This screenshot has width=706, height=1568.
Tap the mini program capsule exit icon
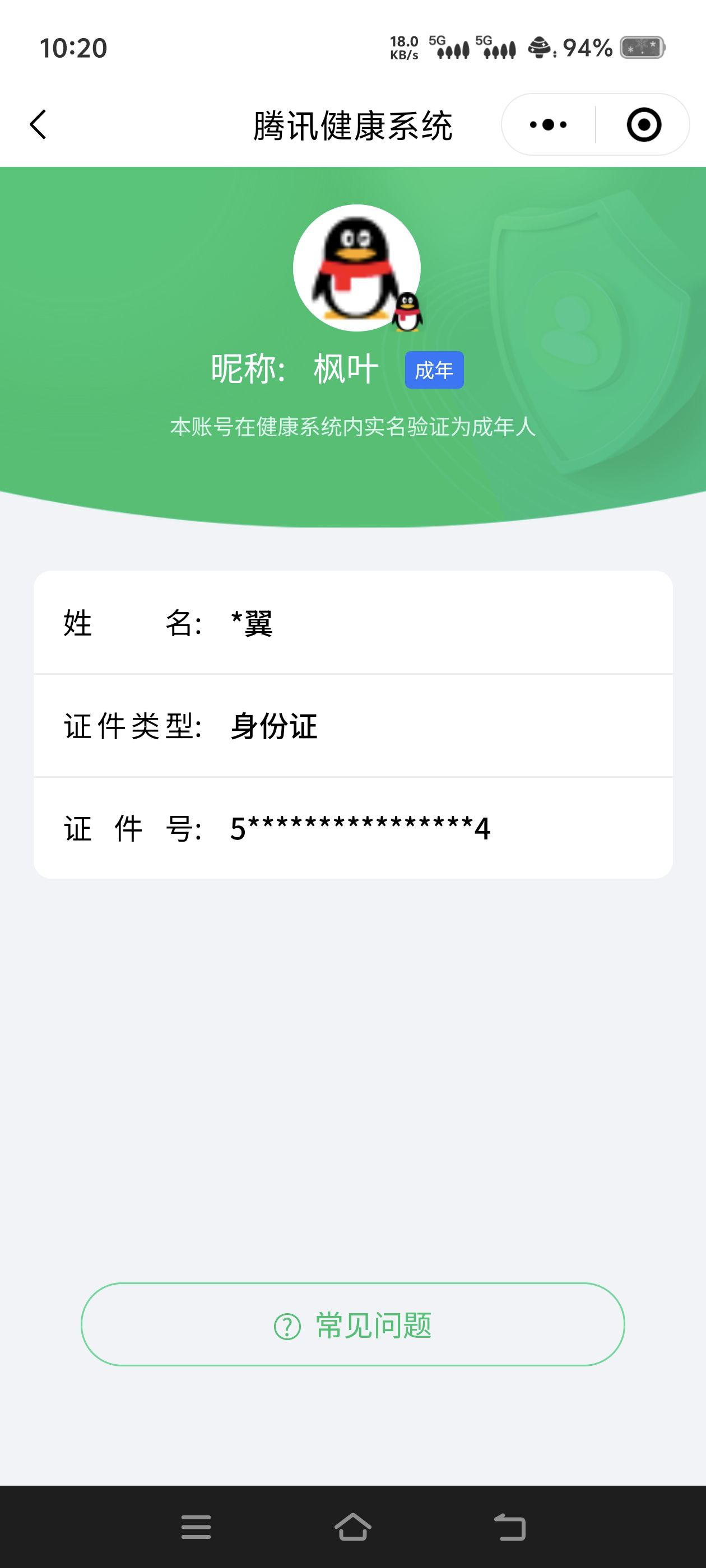[644, 124]
